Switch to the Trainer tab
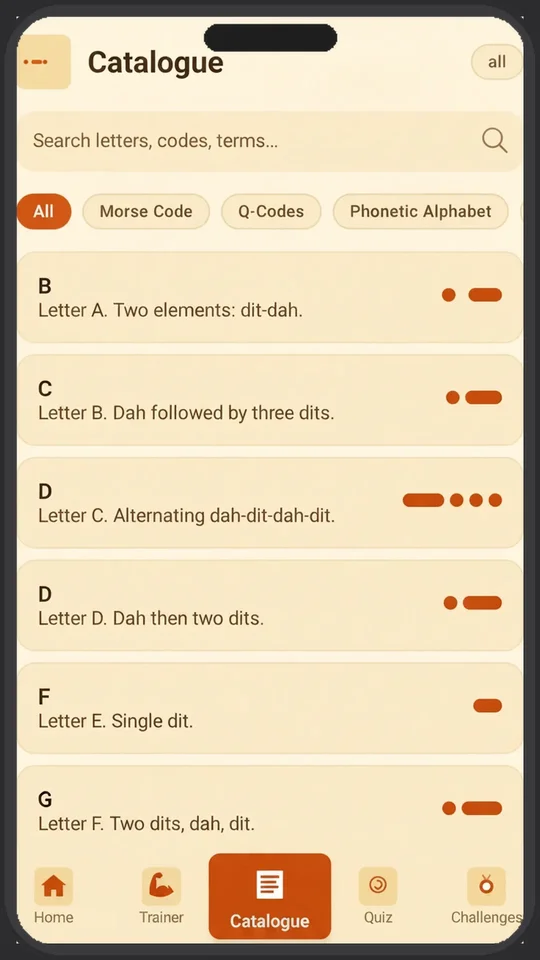The width and height of the screenshot is (540, 960). coord(161,896)
